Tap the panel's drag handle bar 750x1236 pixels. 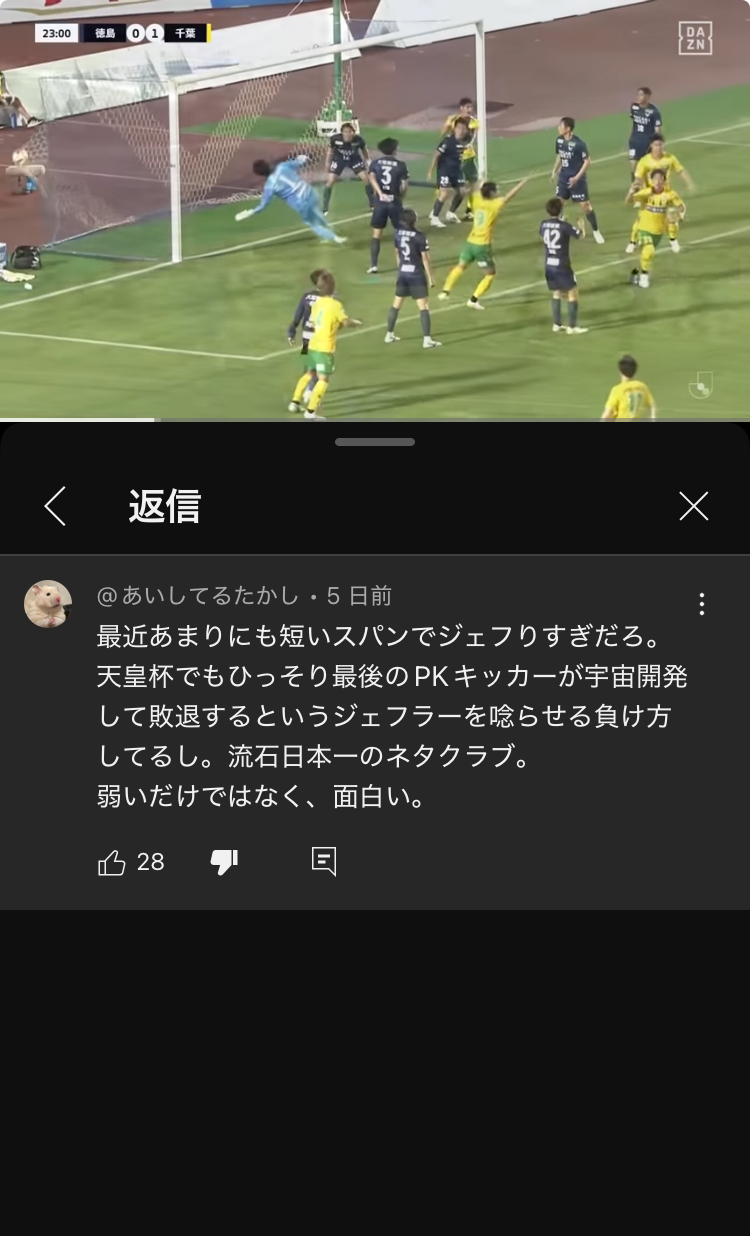tap(375, 441)
